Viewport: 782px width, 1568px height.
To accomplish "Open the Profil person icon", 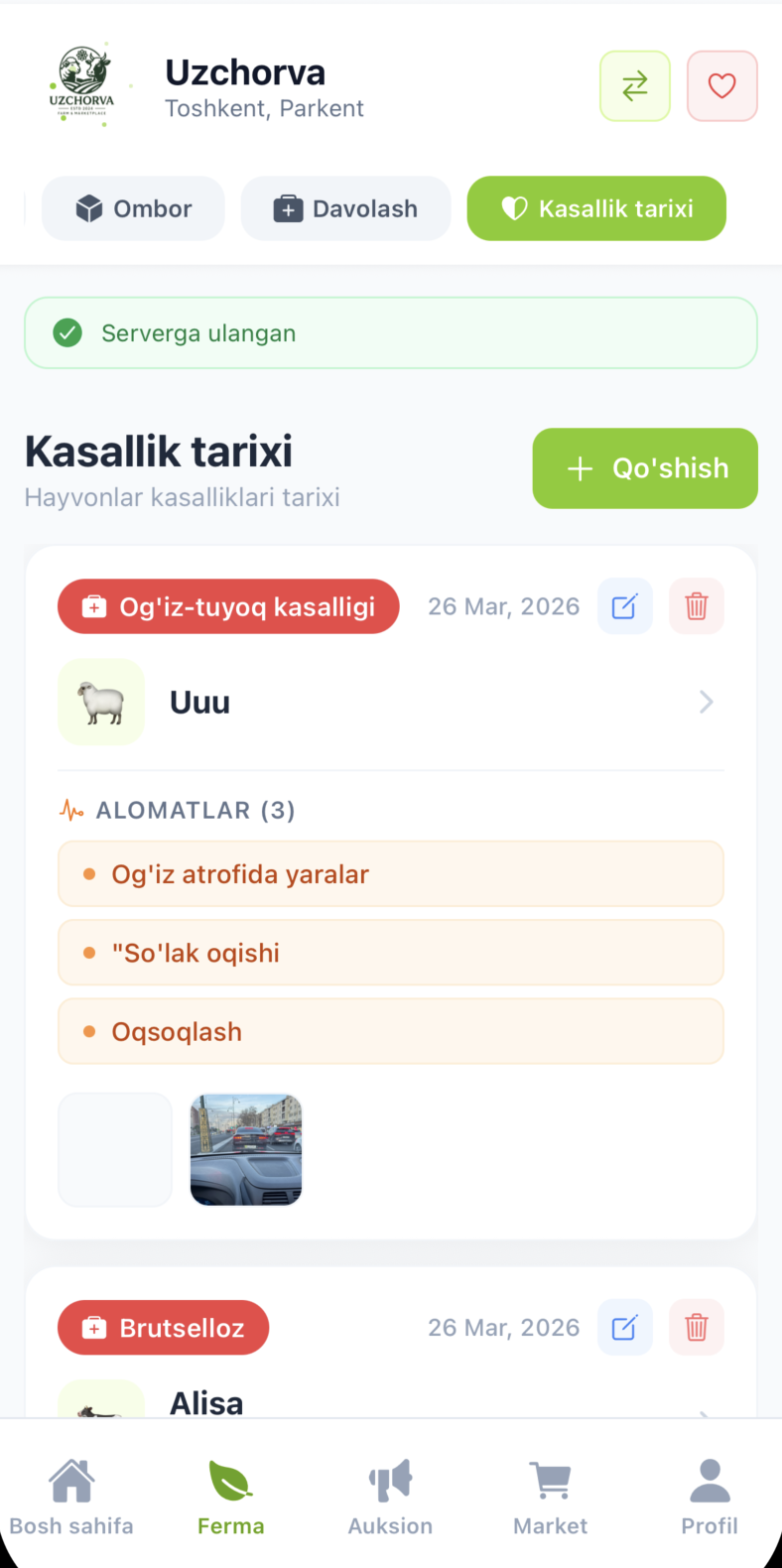I will (x=709, y=1480).
